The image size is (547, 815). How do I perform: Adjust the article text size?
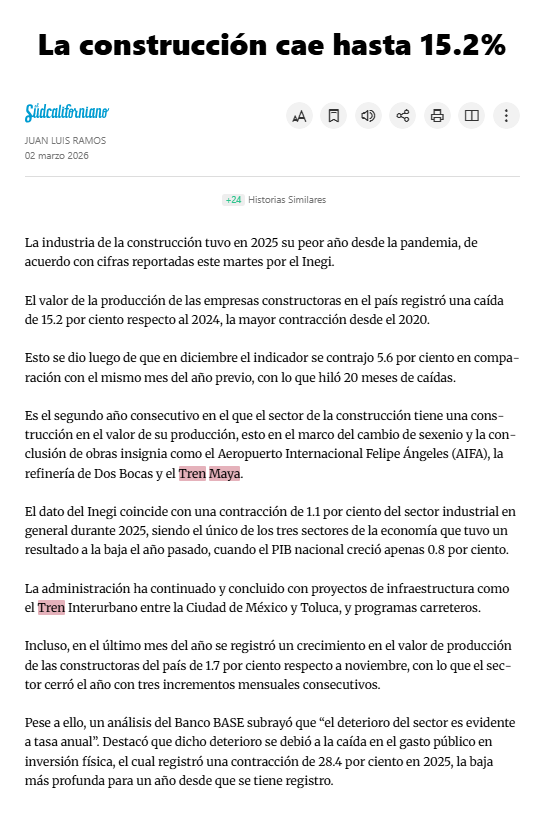(299, 115)
